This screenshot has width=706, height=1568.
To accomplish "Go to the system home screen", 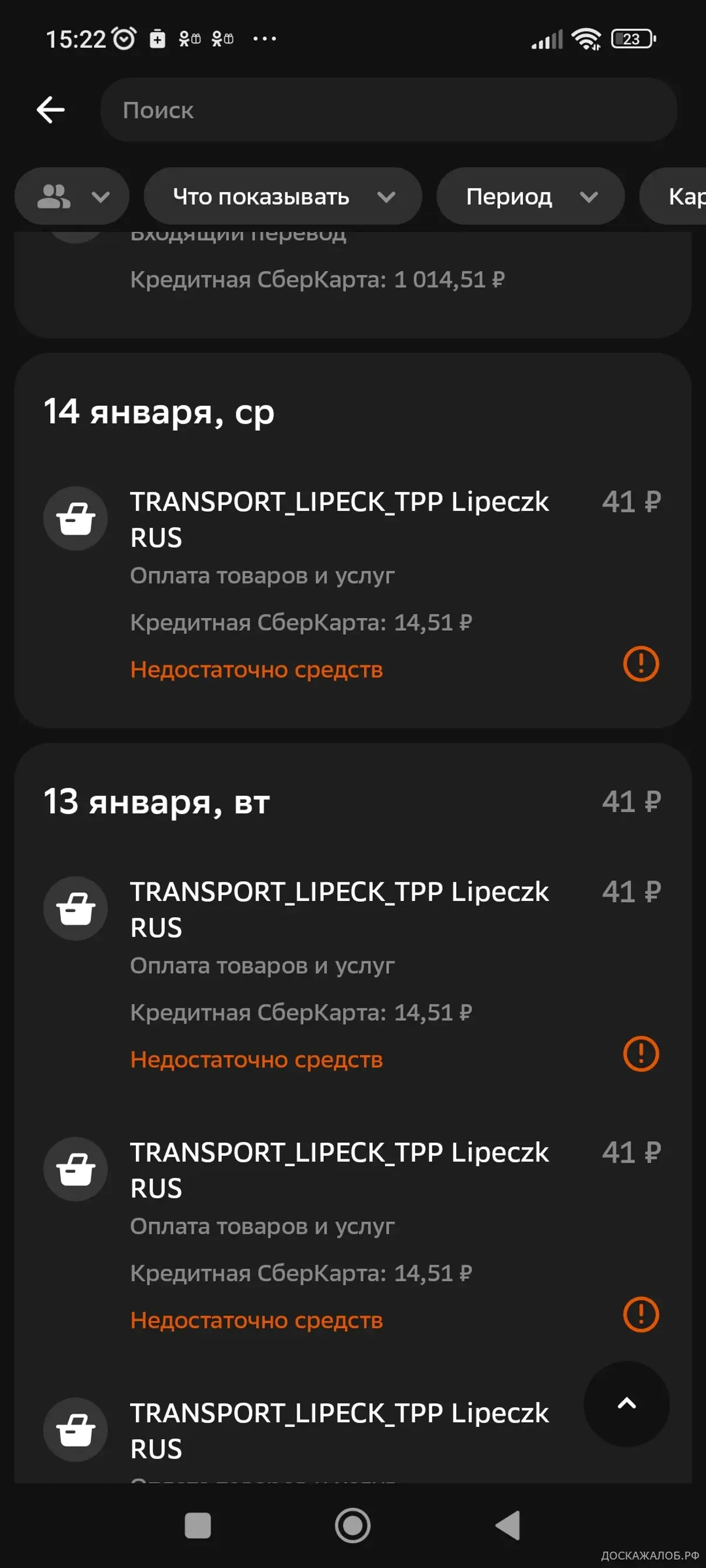I will (x=352, y=1525).
